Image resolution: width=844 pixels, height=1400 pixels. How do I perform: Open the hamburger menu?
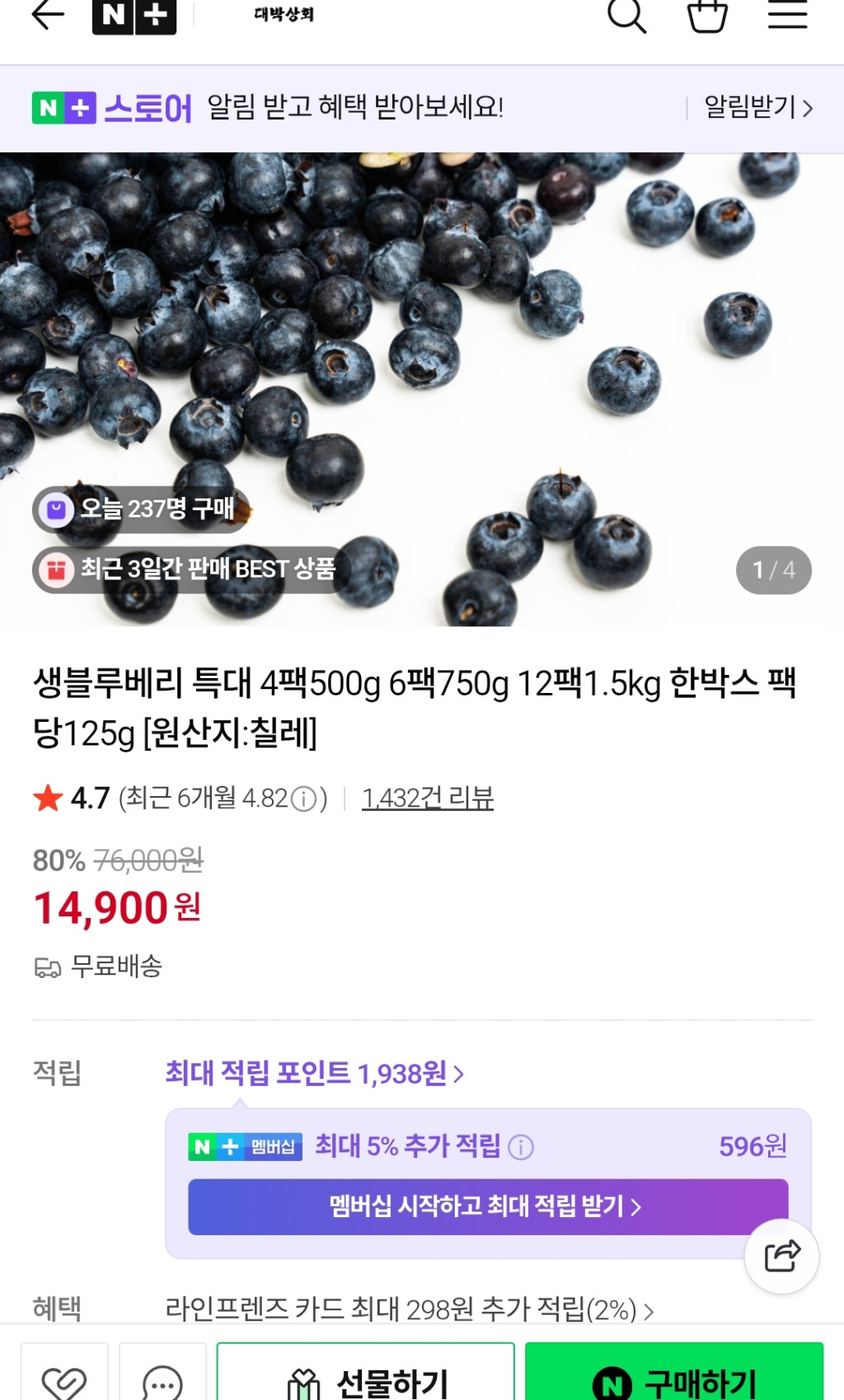(787, 15)
